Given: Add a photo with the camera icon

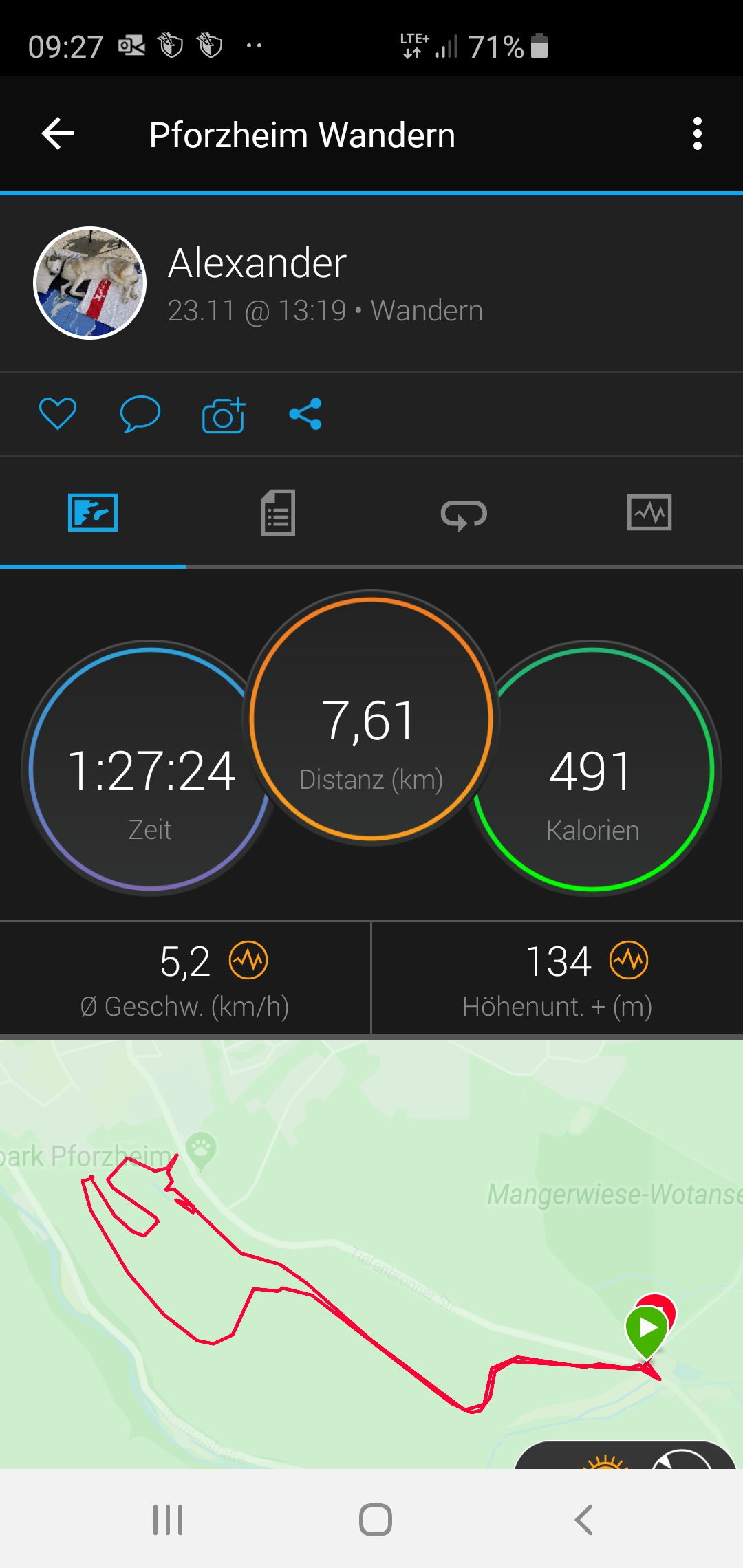Looking at the screenshot, I should pos(224,415).
